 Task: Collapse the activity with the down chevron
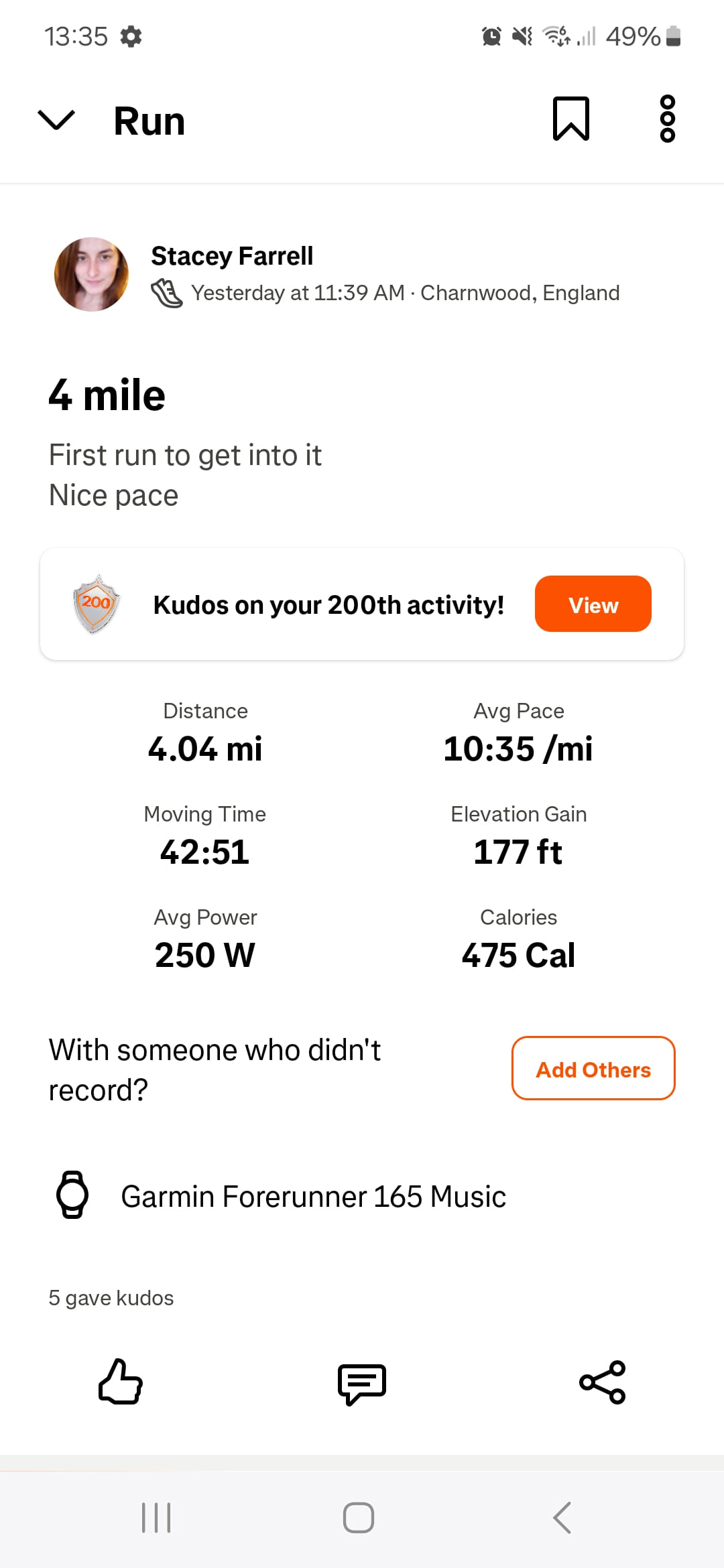tap(56, 120)
